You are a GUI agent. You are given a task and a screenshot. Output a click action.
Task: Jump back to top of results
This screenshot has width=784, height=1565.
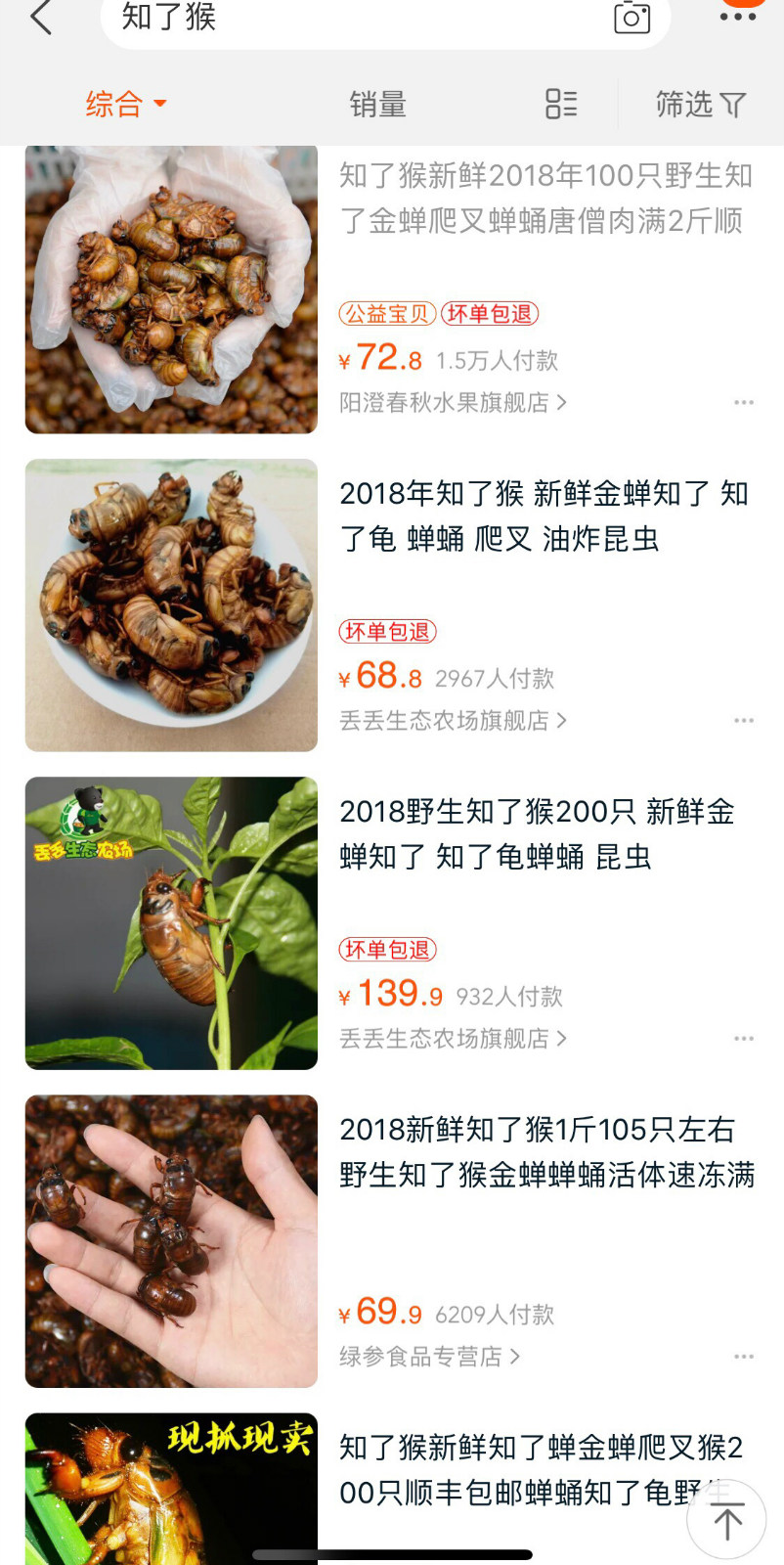coord(727,1520)
